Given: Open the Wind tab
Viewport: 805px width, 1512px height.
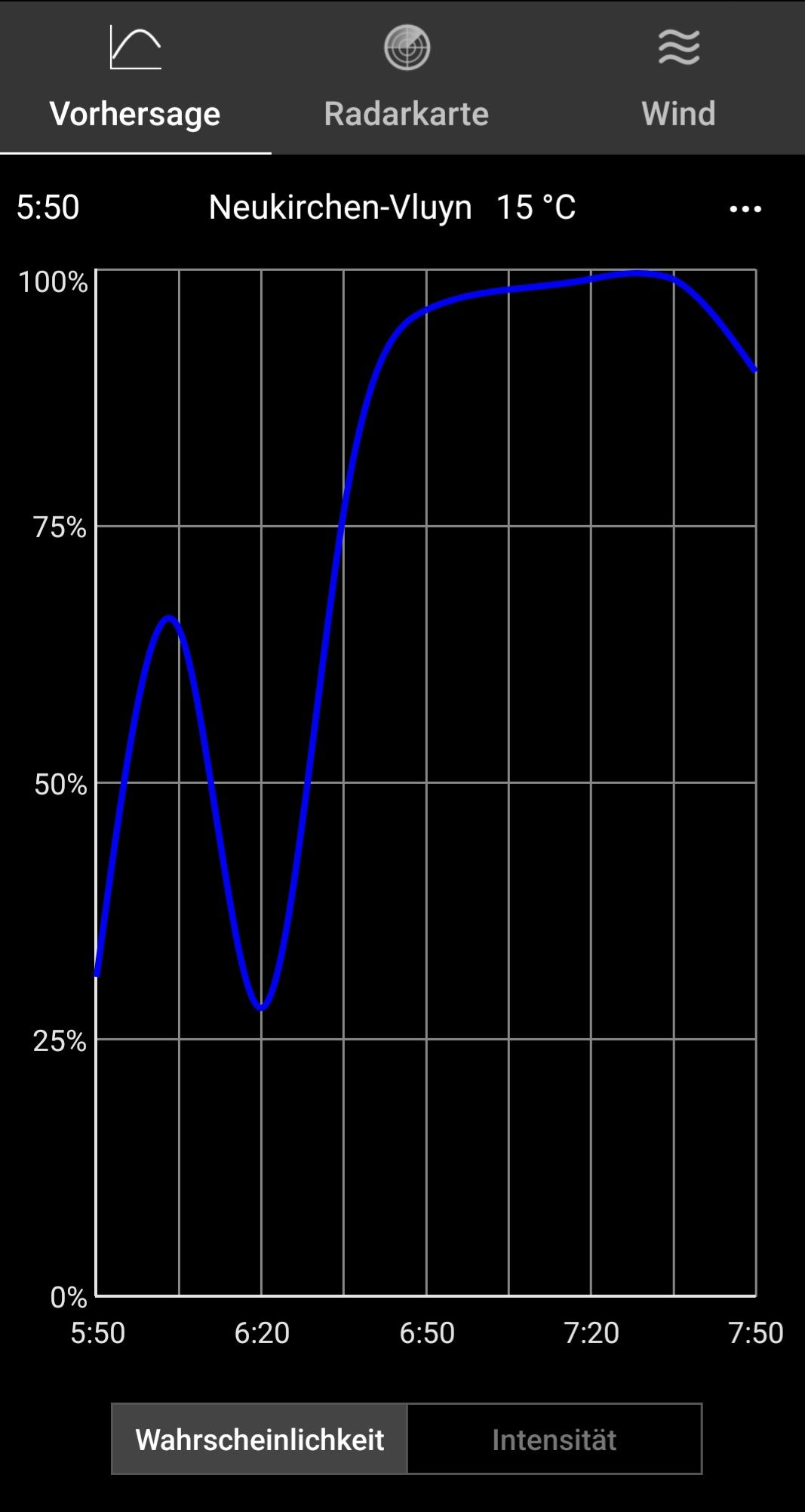Looking at the screenshot, I should coord(677,78).
